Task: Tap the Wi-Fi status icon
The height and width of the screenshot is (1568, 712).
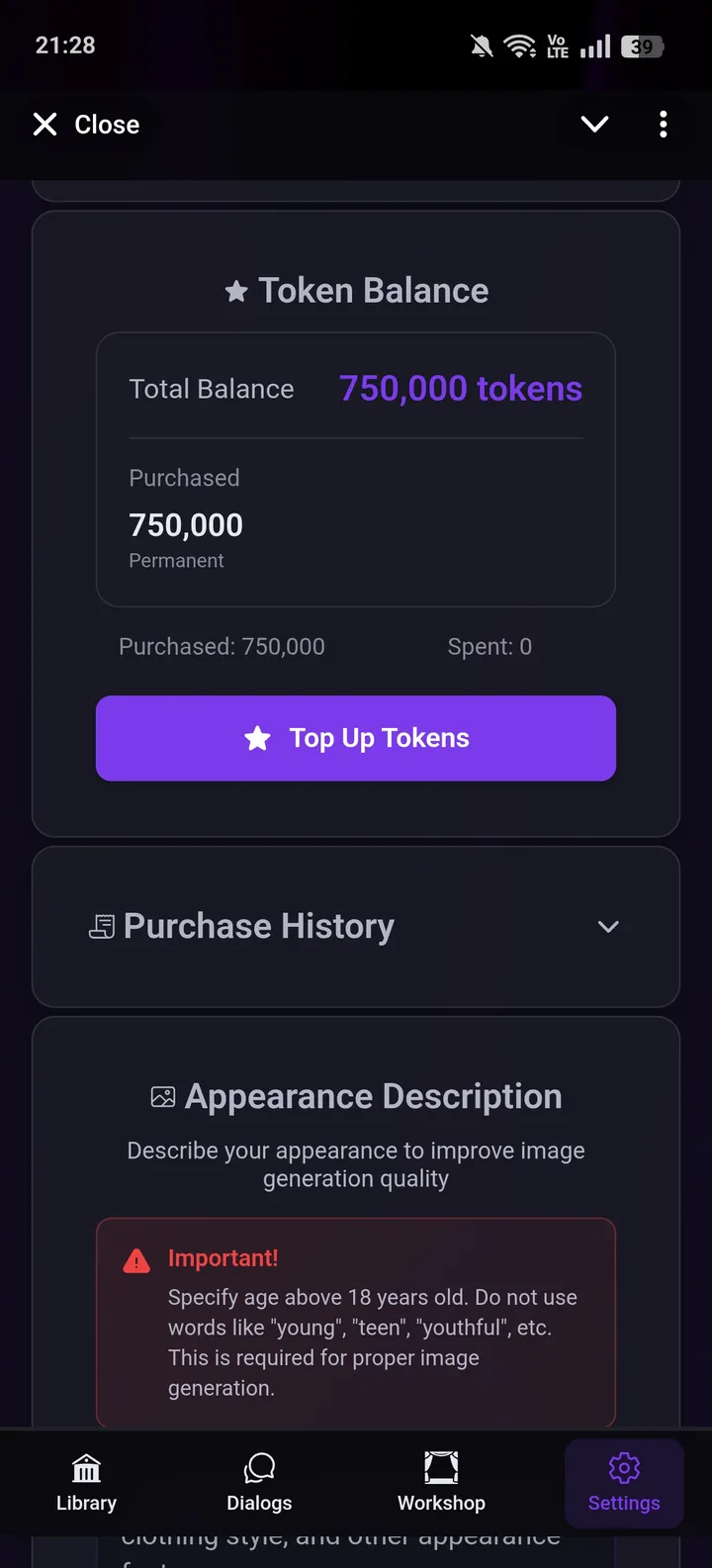Action: tap(520, 45)
